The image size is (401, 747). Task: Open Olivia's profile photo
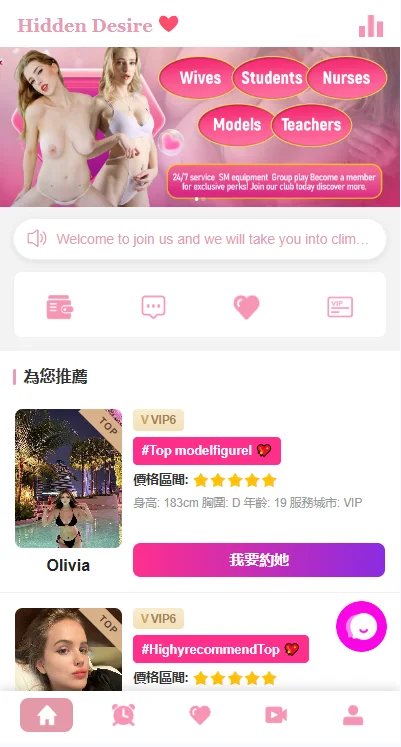click(69, 478)
